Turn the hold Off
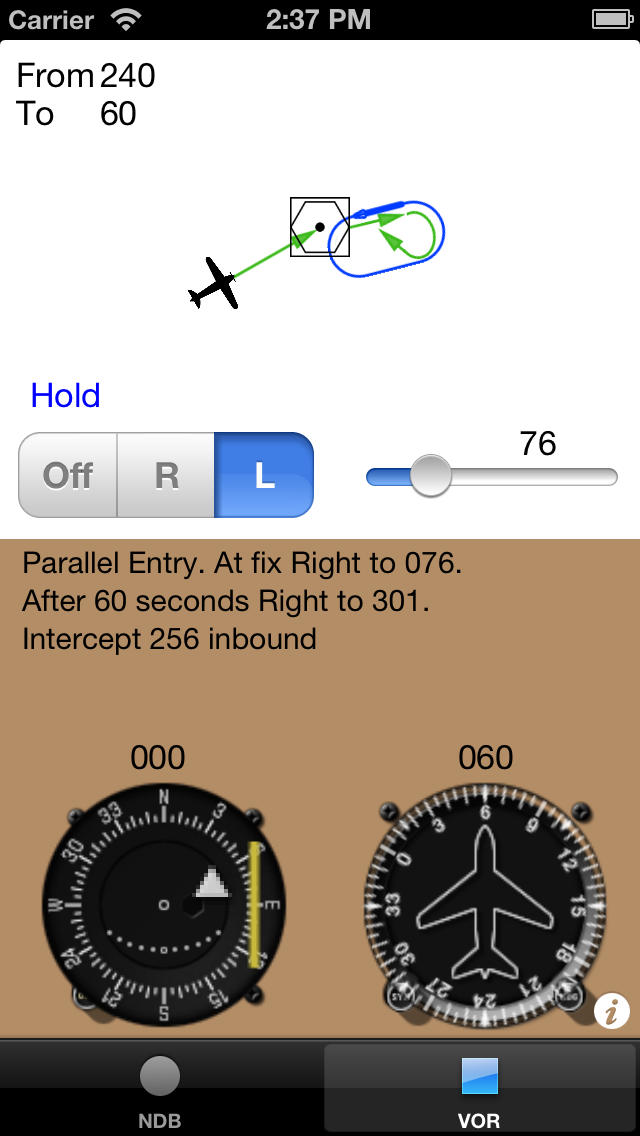Viewport: 640px width, 1136px height. tap(68, 475)
